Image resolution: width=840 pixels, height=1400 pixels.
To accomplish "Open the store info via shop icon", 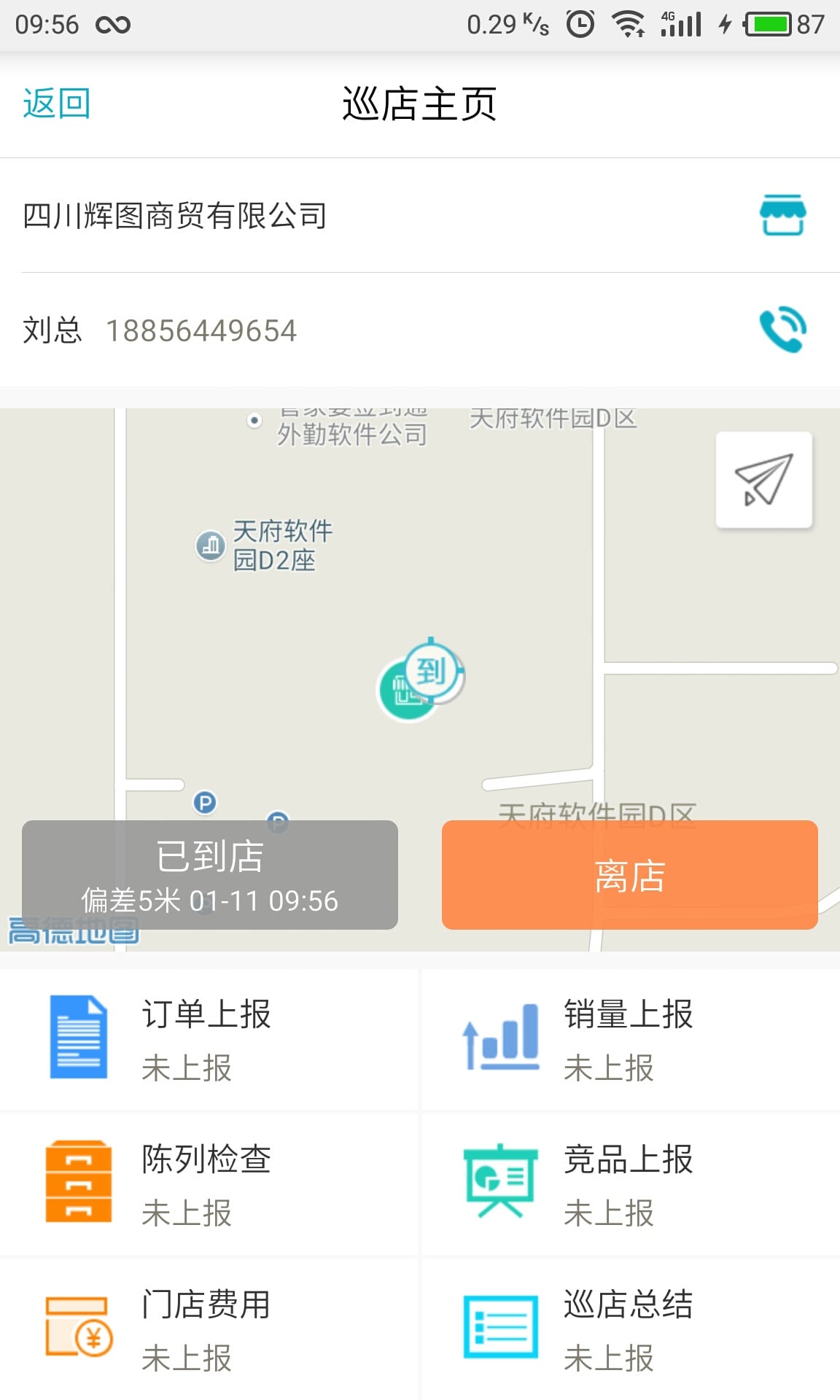I will (x=784, y=215).
